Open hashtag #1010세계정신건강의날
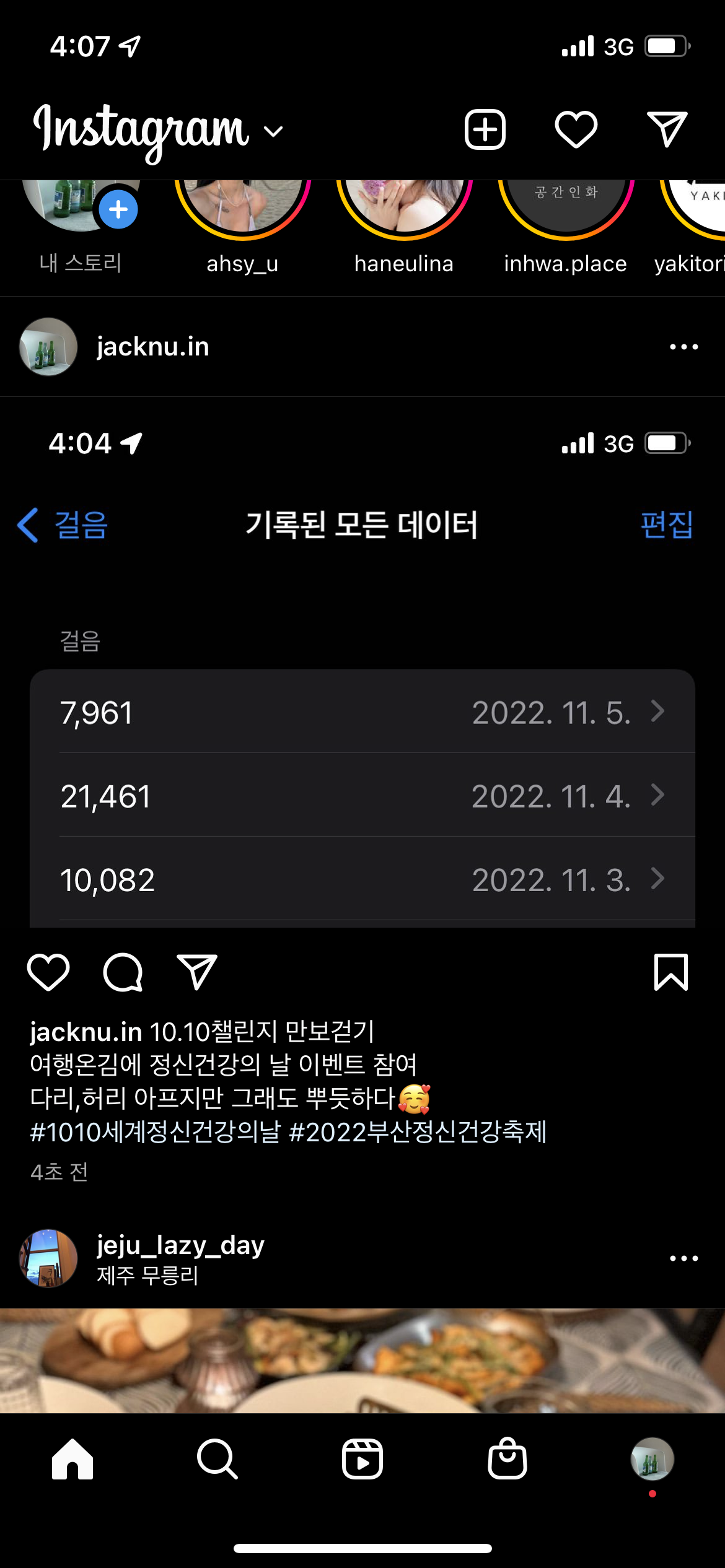 pos(155,1132)
